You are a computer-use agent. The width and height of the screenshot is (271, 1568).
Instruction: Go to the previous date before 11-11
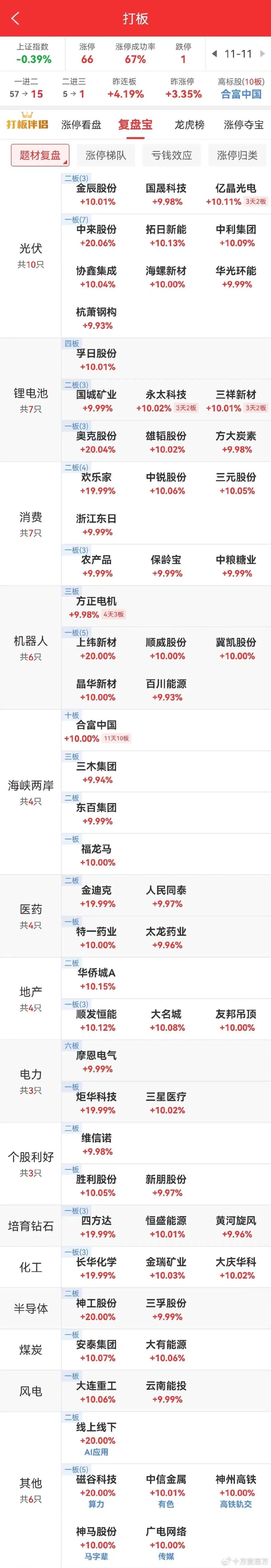point(214,54)
